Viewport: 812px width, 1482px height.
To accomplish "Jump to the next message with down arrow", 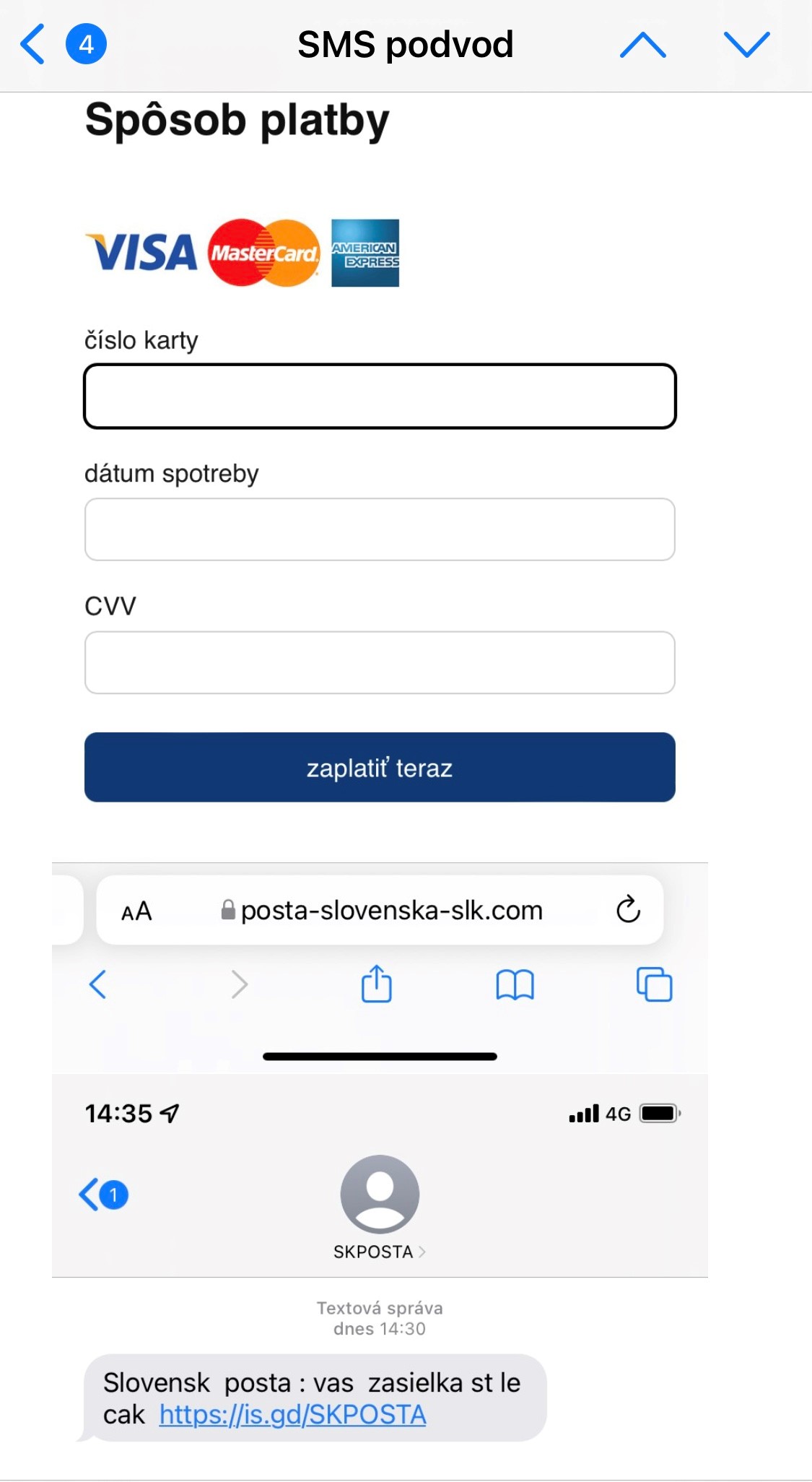I will [746, 45].
